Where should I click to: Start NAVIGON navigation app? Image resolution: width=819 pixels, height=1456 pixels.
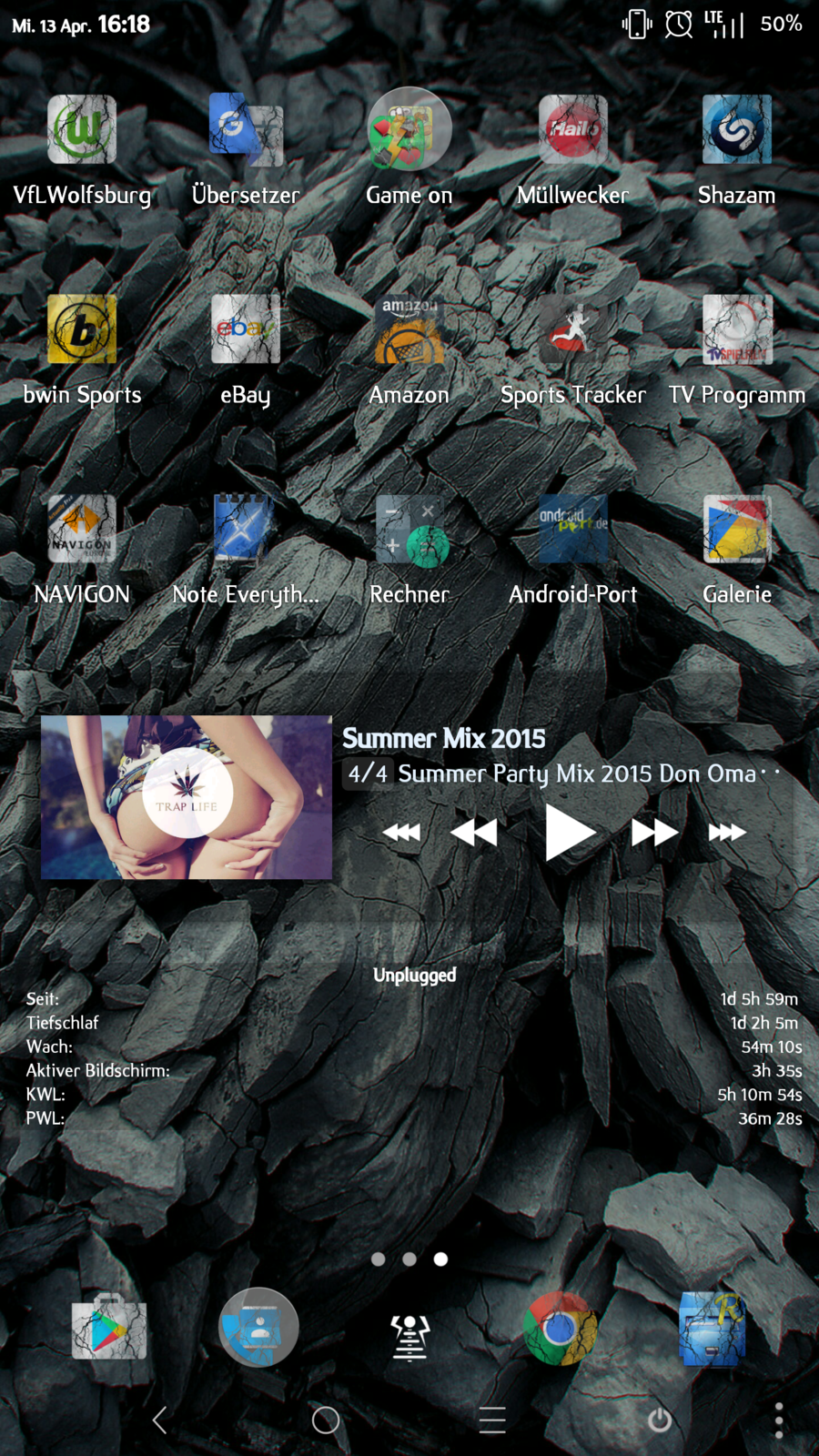pos(82,530)
